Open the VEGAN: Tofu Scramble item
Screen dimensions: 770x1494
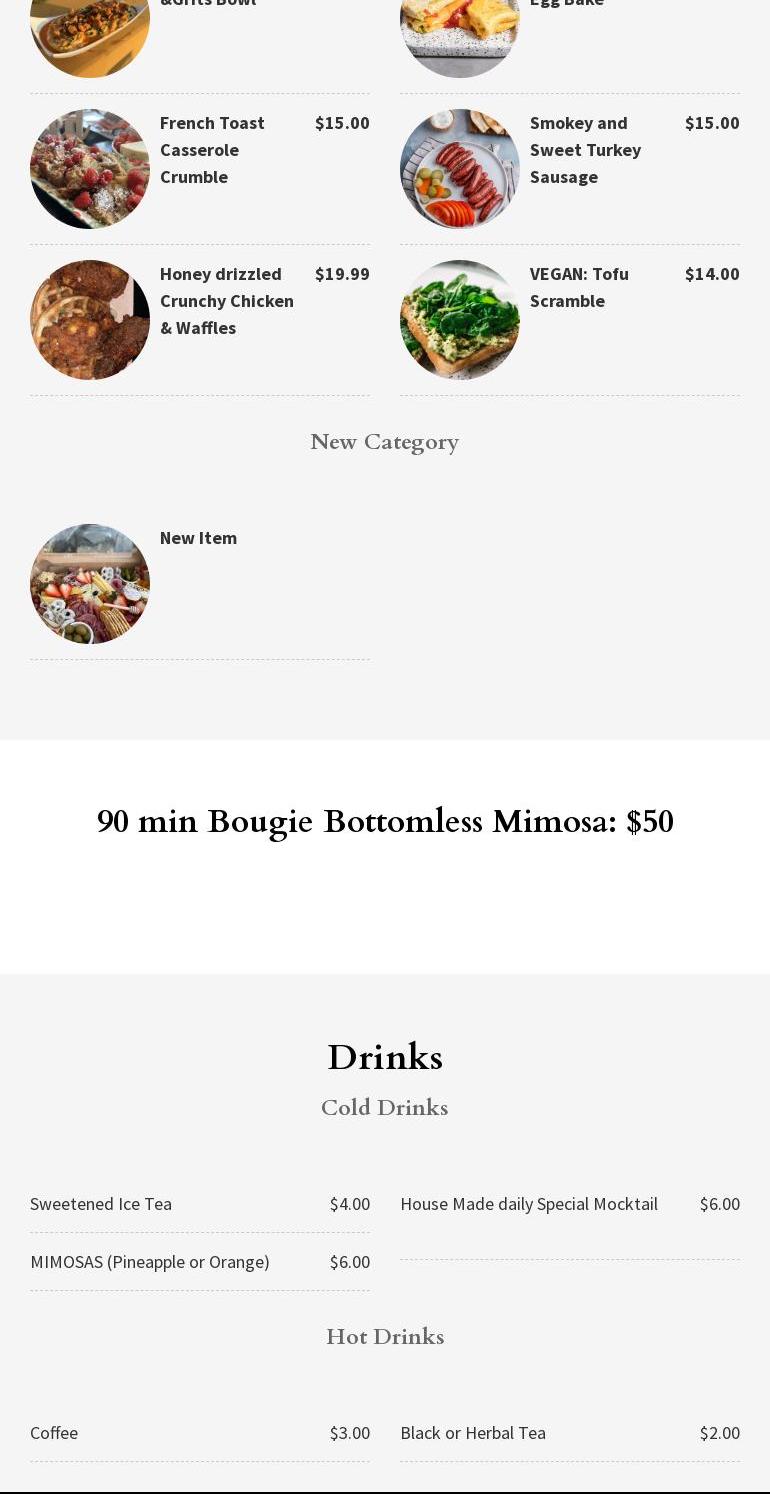click(x=579, y=288)
